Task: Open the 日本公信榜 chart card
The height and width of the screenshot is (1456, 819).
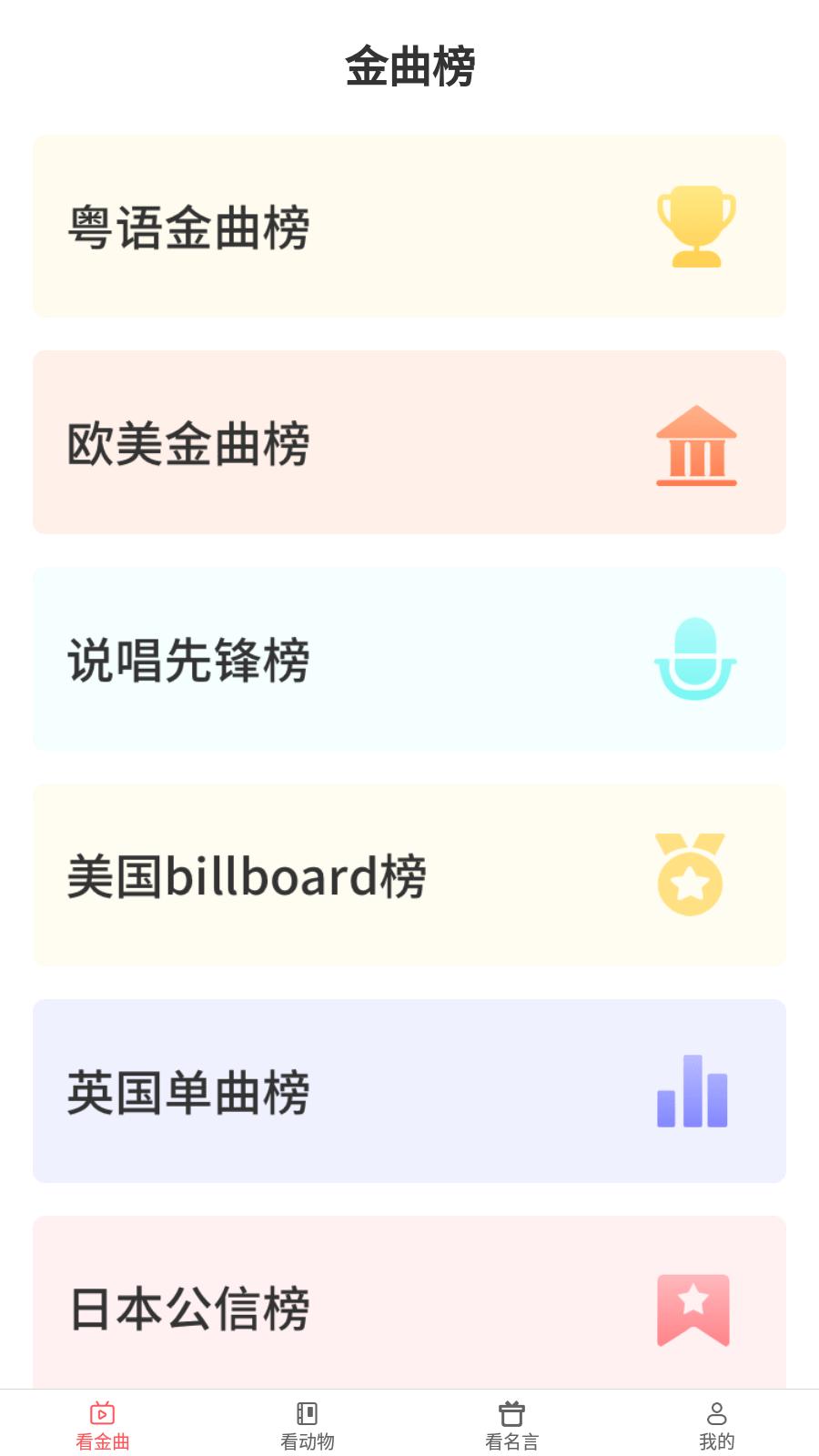Action: pos(409,1303)
